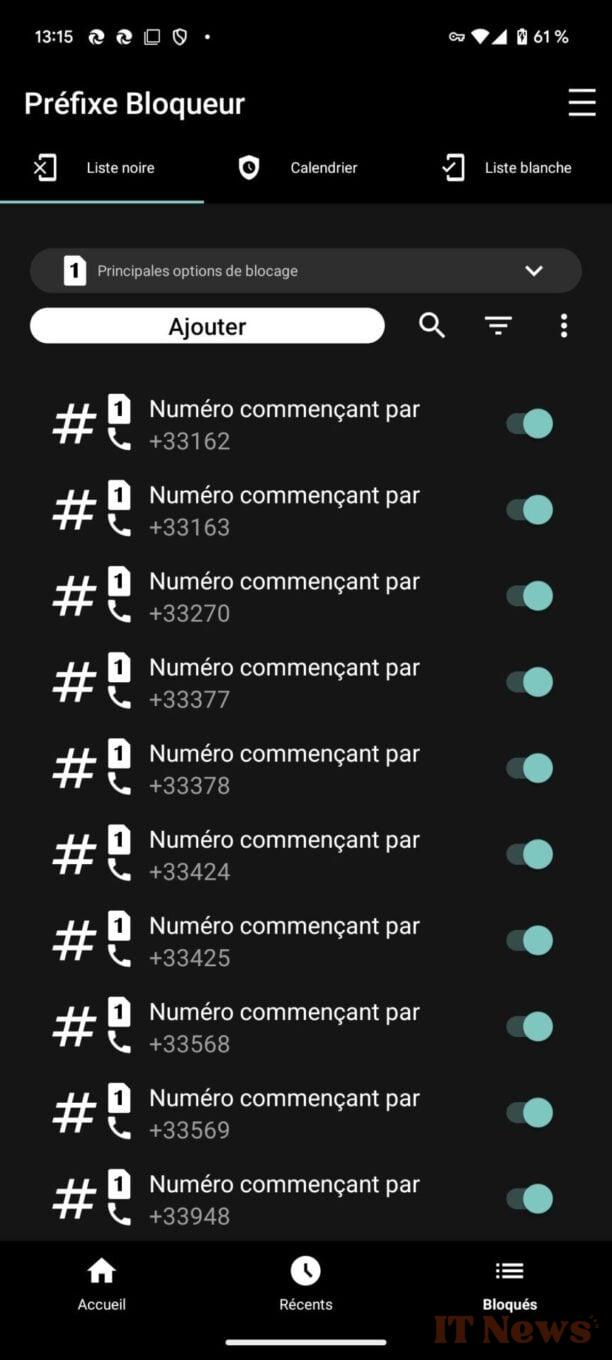The width and height of the screenshot is (612, 1360).
Task: Search the blocked prefixes list
Action: pyautogui.click(x=432, y=325)
